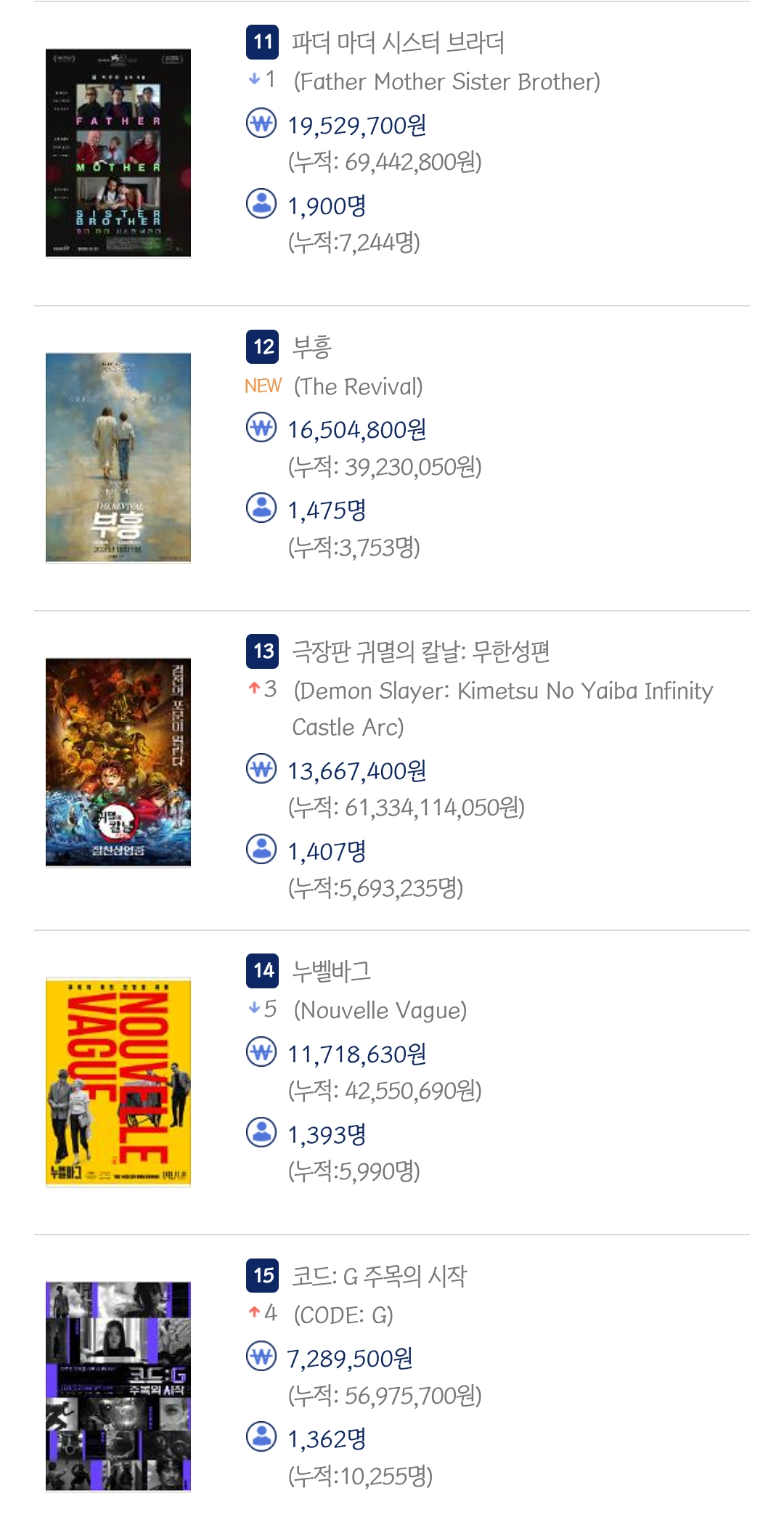Viewport: 784px width, 1533px height.
Task: Open the CODE: G movie entry
Action: (379, 1276)
